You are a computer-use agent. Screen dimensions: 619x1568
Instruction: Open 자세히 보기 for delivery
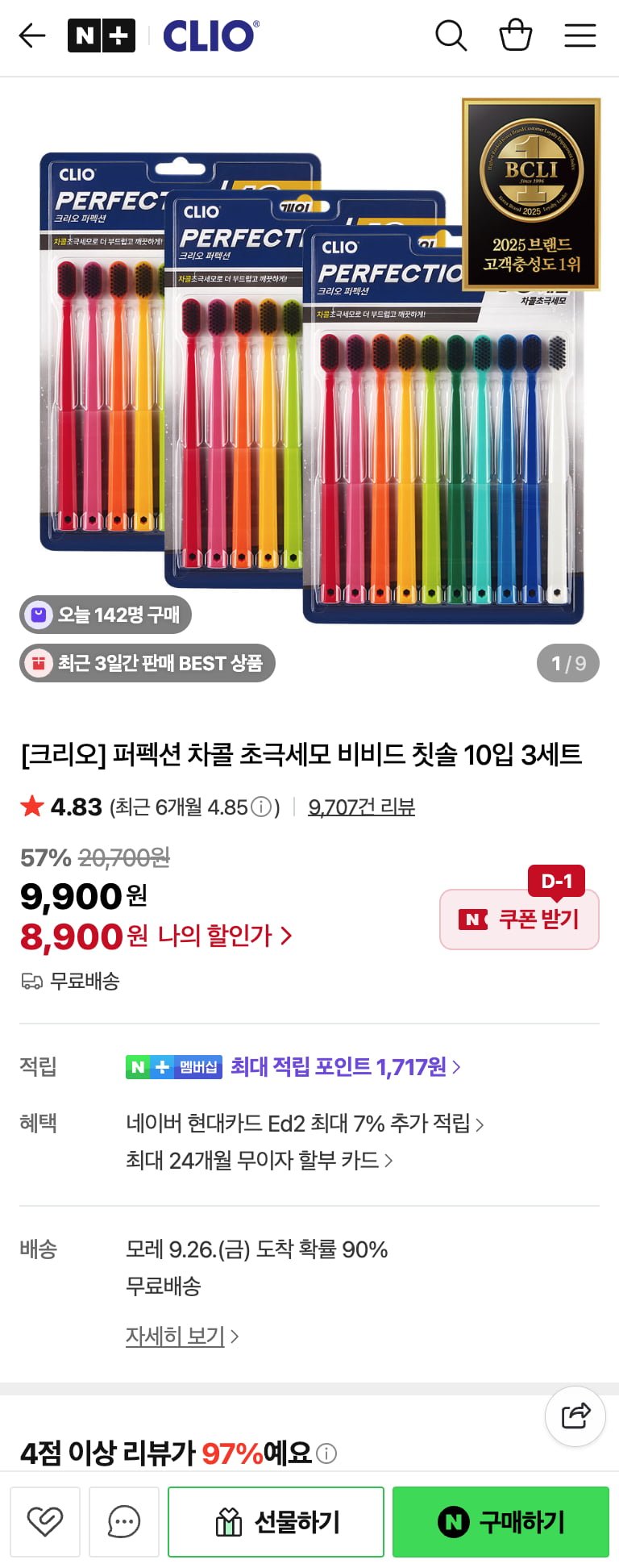coord(181,1337)
